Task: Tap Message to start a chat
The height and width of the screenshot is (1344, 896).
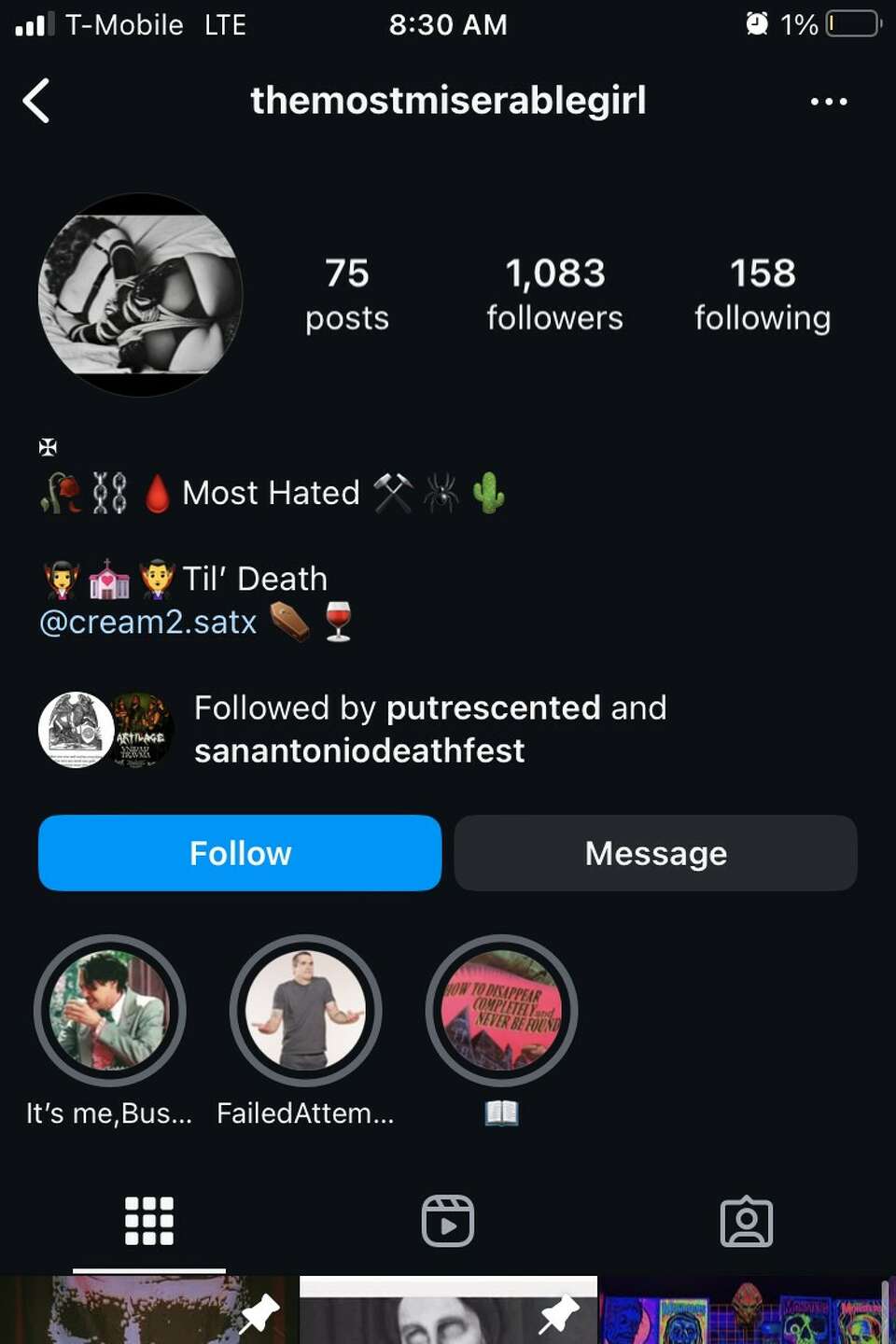Action: tap(654, 852)
